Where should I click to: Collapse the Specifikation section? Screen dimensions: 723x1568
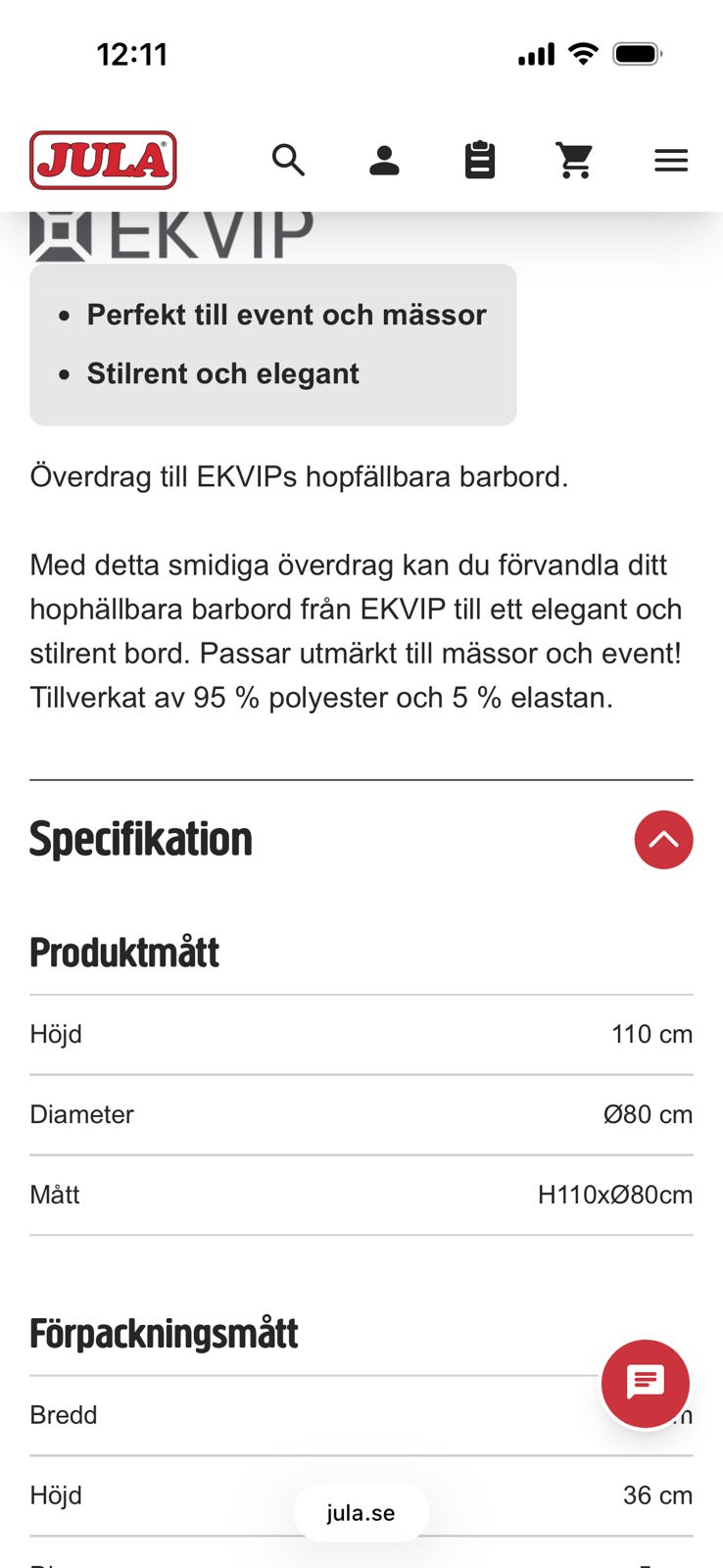(663, 840)
